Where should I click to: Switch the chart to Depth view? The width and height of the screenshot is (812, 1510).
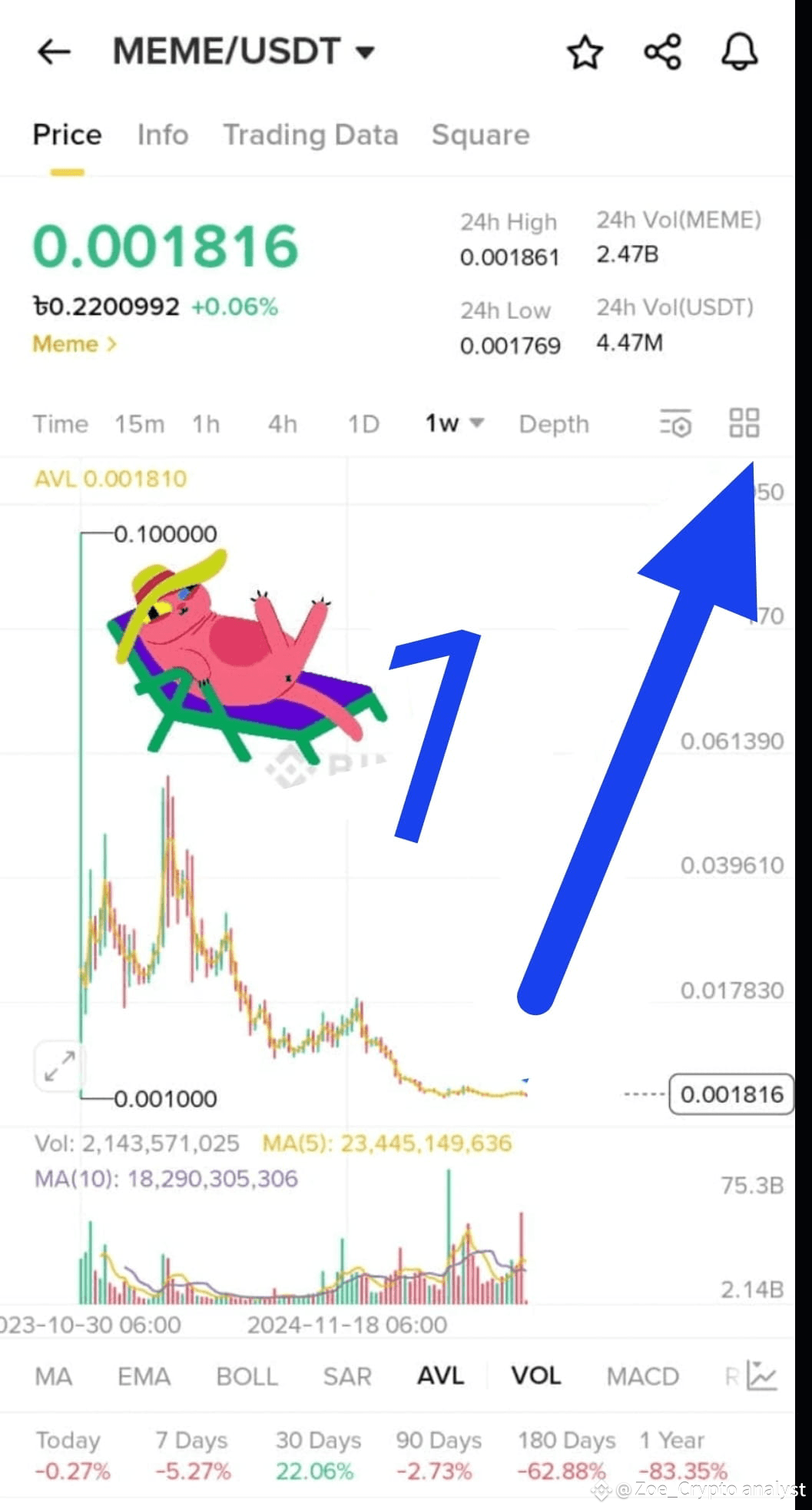pos(553,423)
